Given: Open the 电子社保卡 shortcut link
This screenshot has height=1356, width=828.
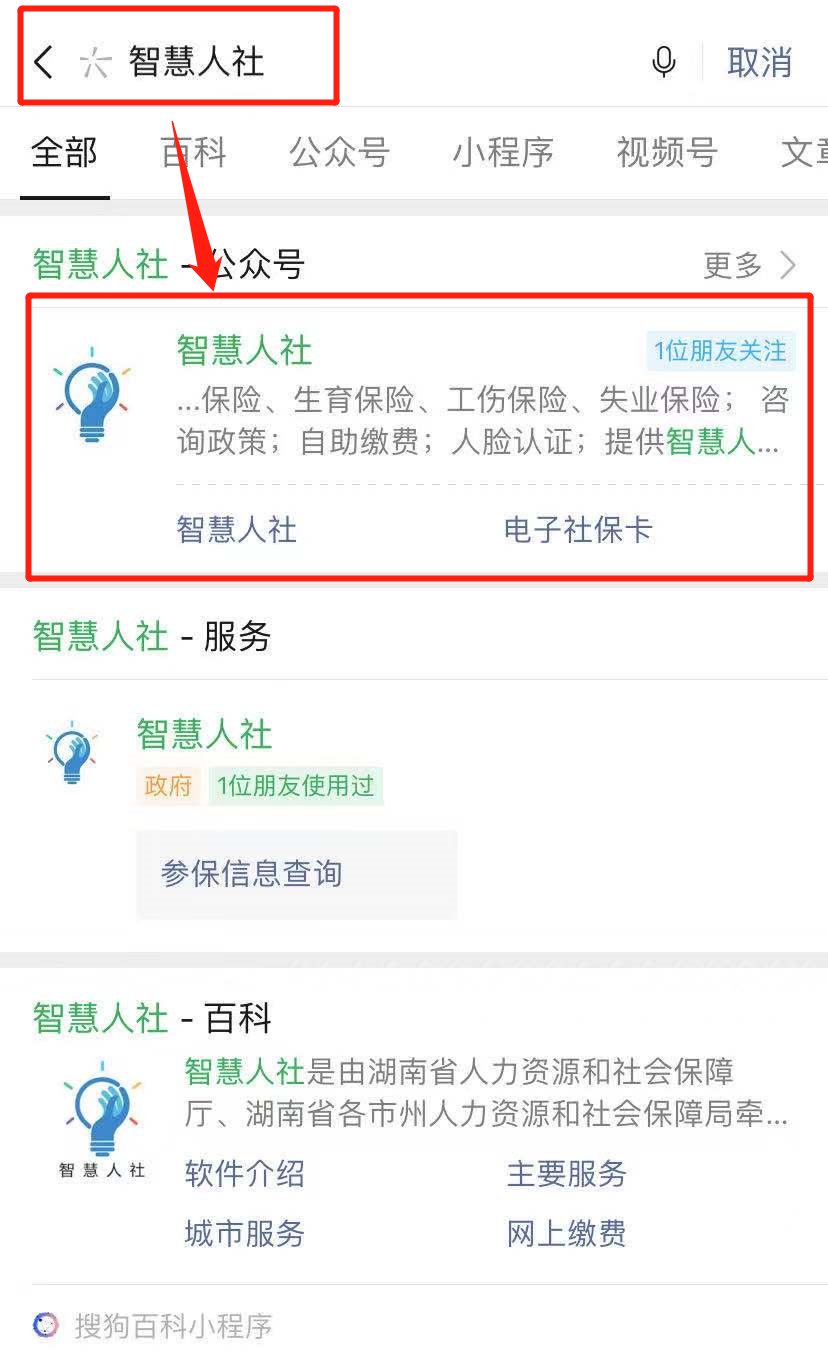Looking at the screenshot, I should pyautogui.click(x=577, y=529).
